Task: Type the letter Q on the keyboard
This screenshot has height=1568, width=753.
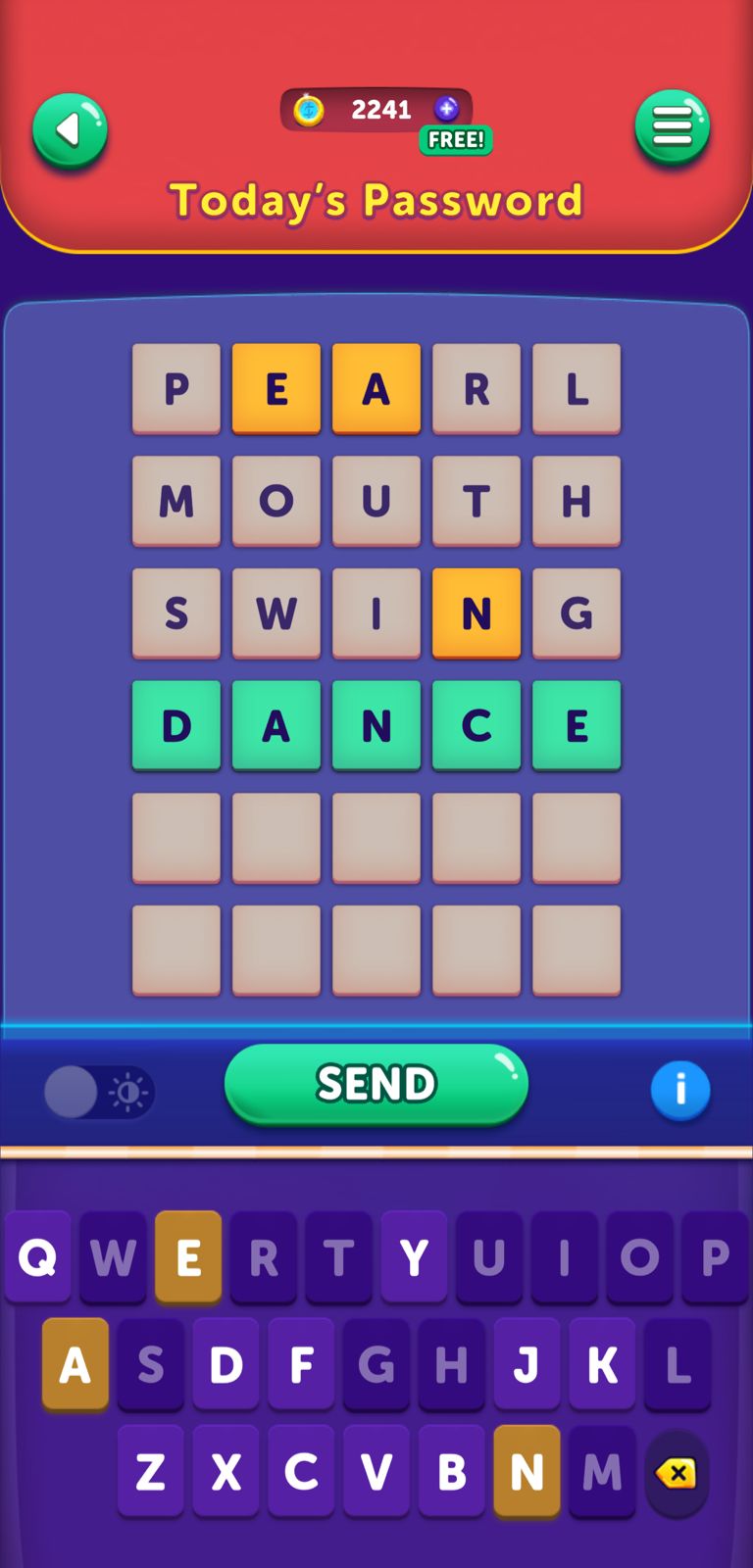Action: 37,1256
